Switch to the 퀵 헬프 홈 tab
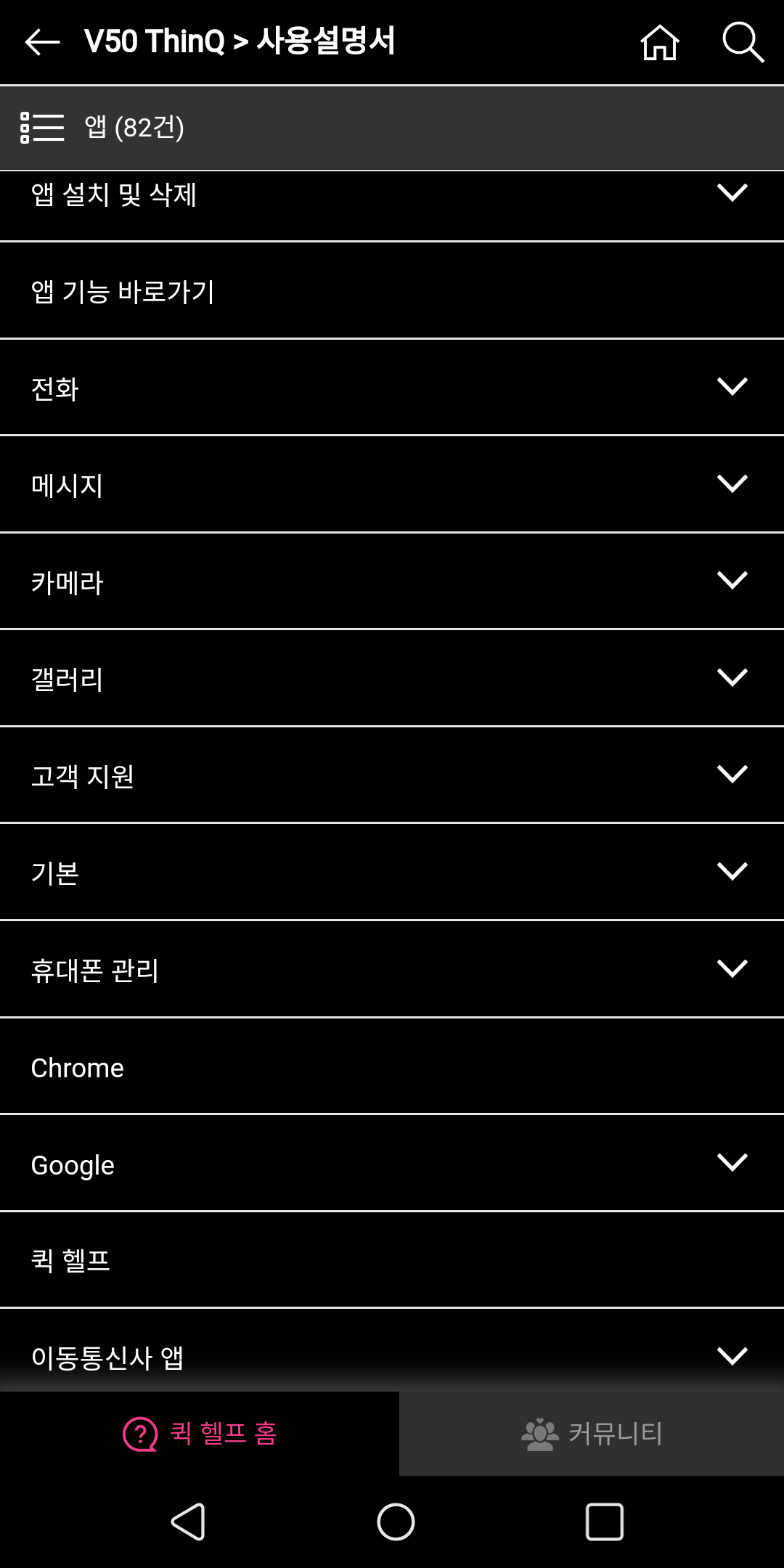784x1568 pixels. pos(200,1434)
